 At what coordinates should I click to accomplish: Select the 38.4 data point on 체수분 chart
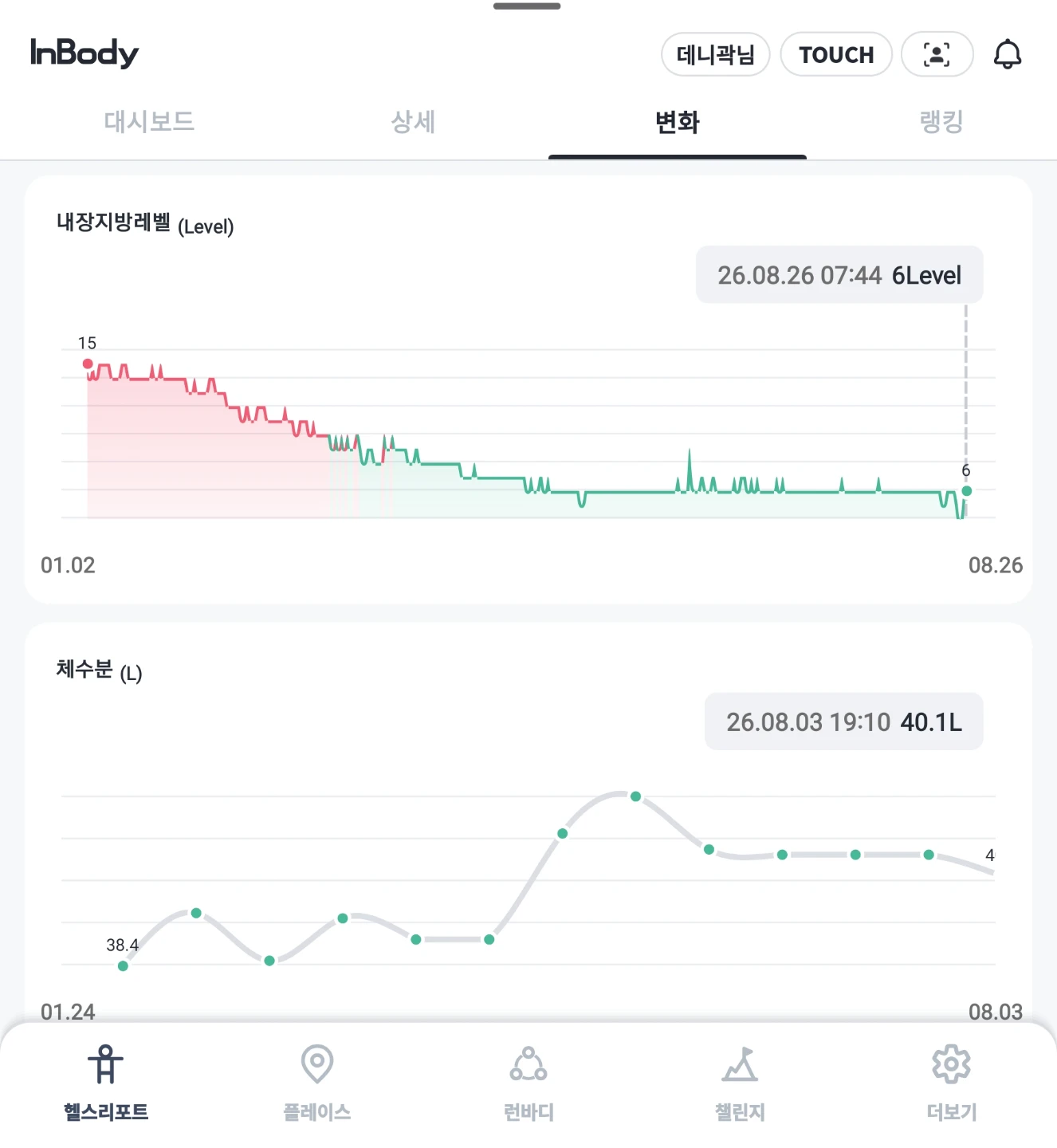pos(123,965)
